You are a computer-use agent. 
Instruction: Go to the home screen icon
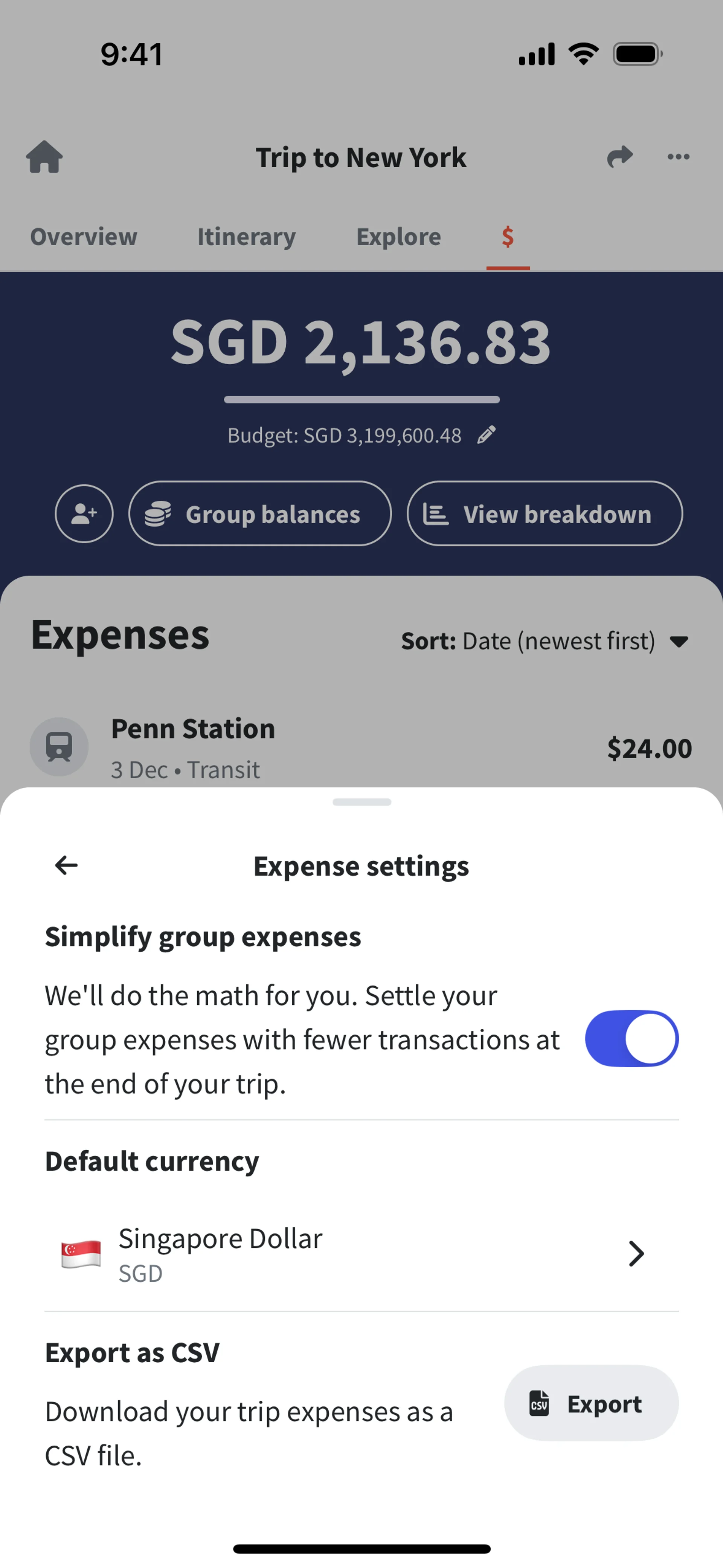44,157
